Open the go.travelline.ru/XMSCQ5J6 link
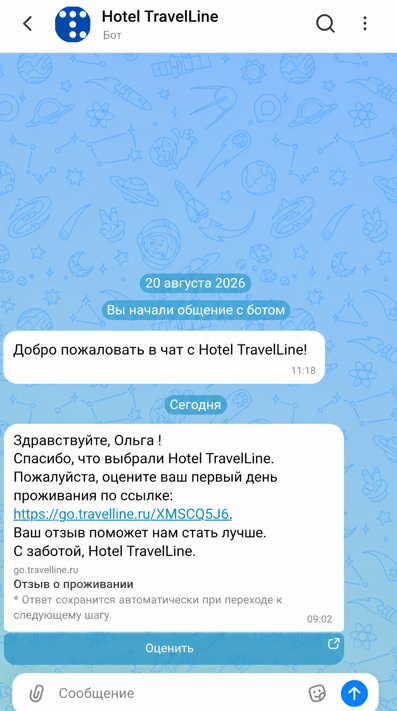397x711 pixels. pos(123,514)
